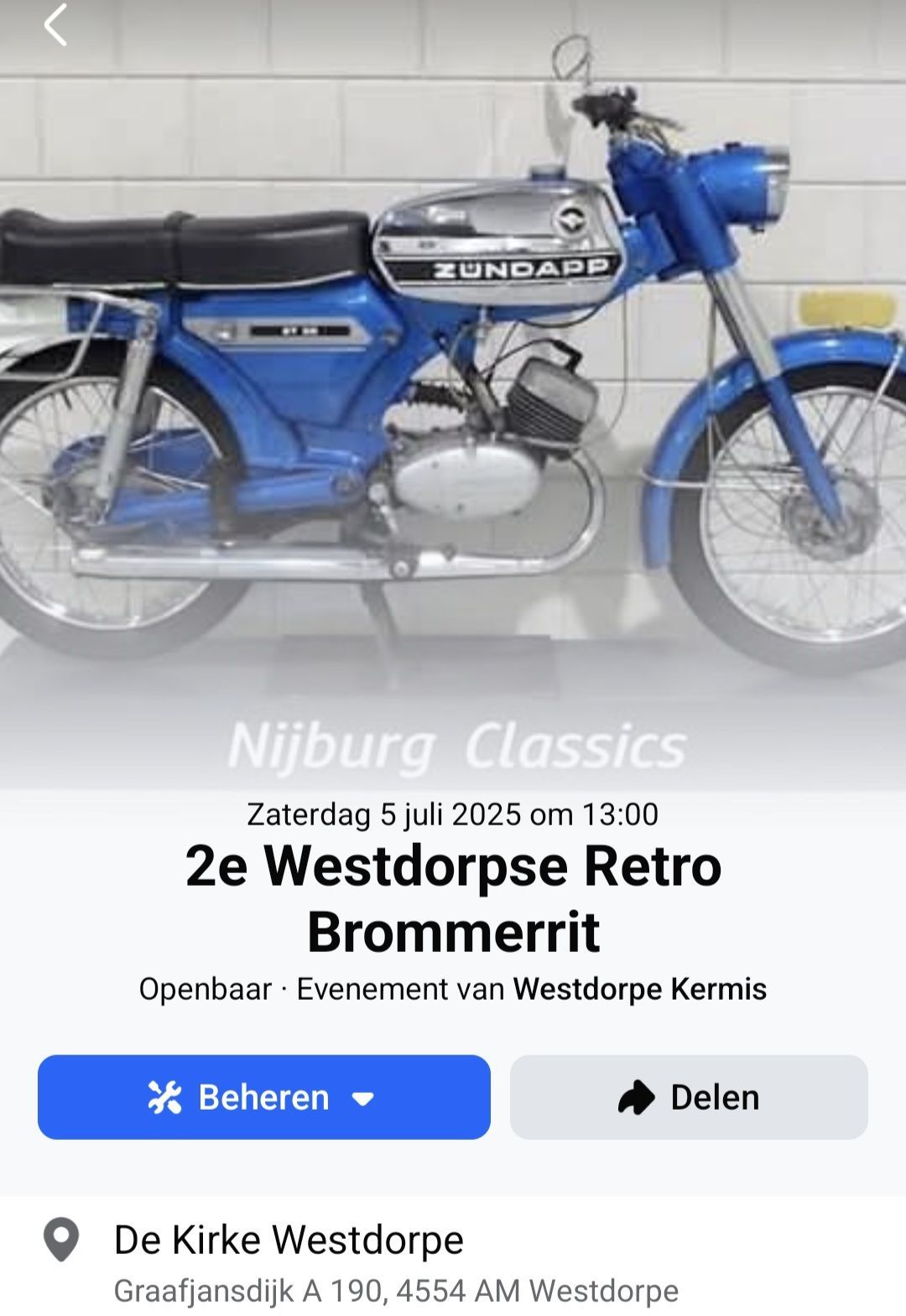This screenshot has height=1316, width=906.
Task: Share event with the Delen button
Action: (x=688, y=1096)
